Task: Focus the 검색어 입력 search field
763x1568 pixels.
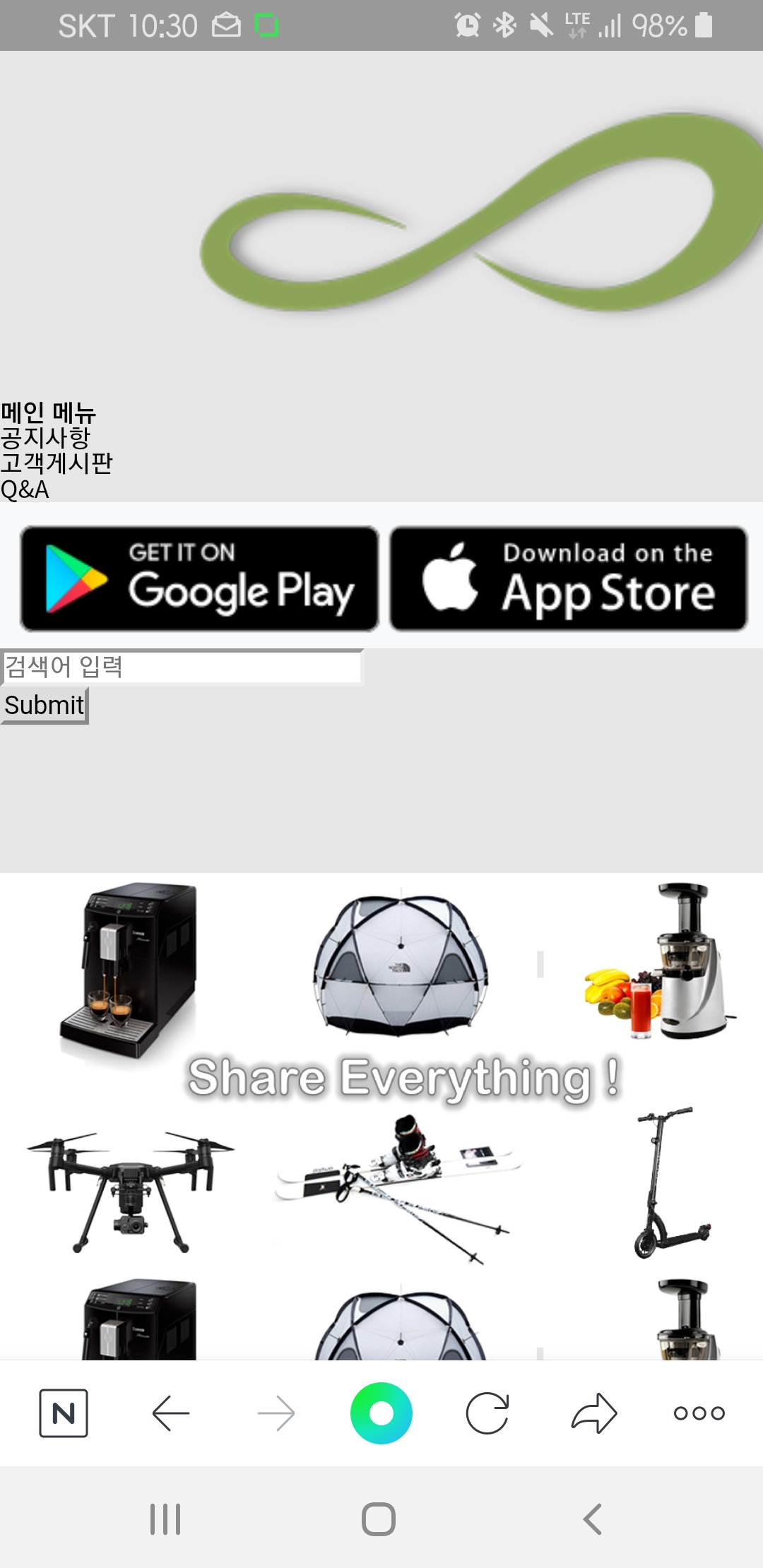Action: click(x=182, y=667)
